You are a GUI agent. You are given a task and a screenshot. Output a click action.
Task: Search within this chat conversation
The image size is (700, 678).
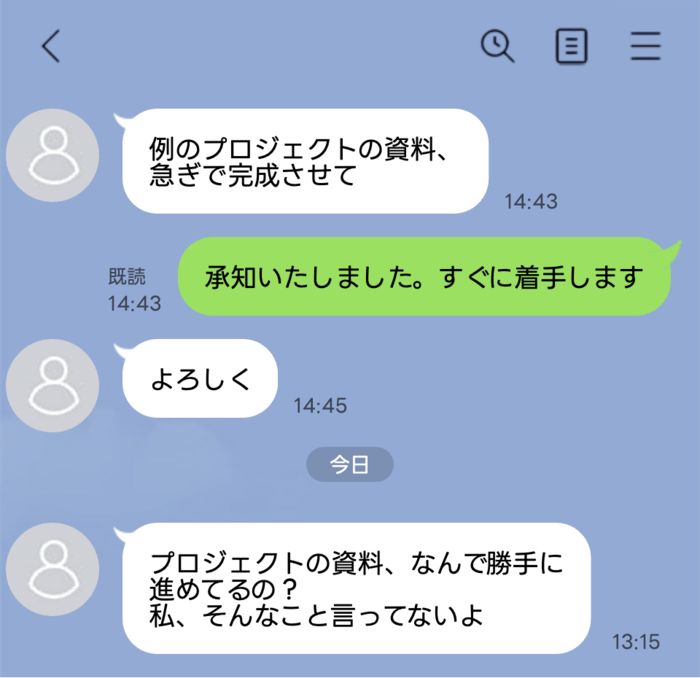pos(497,46)
